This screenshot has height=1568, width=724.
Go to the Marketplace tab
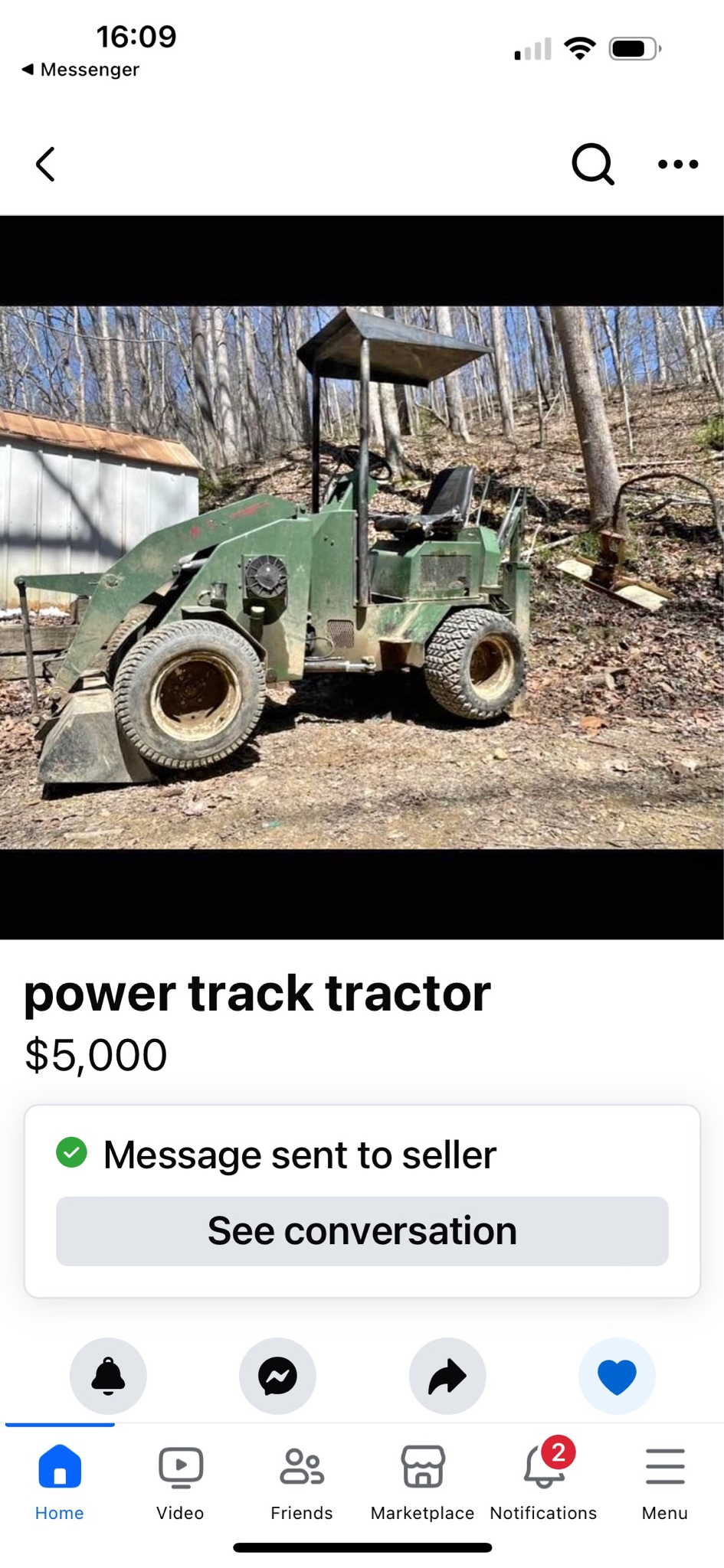pyautogui.click(x=422, y=1481)
